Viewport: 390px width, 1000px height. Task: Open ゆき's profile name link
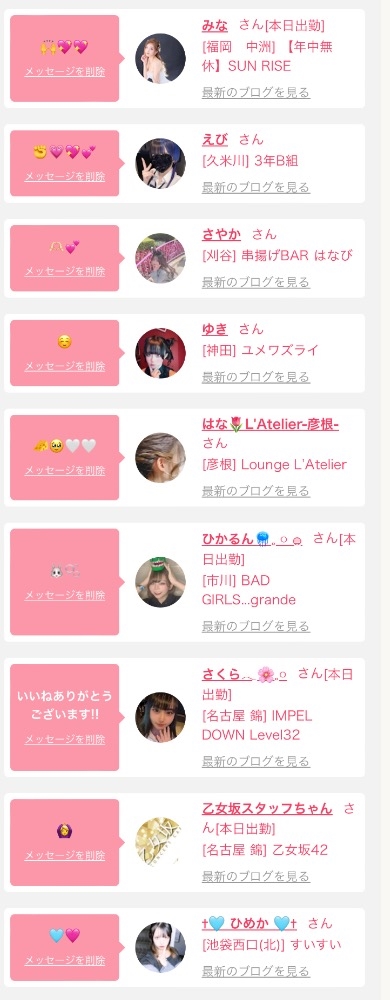tap(215, 329)
